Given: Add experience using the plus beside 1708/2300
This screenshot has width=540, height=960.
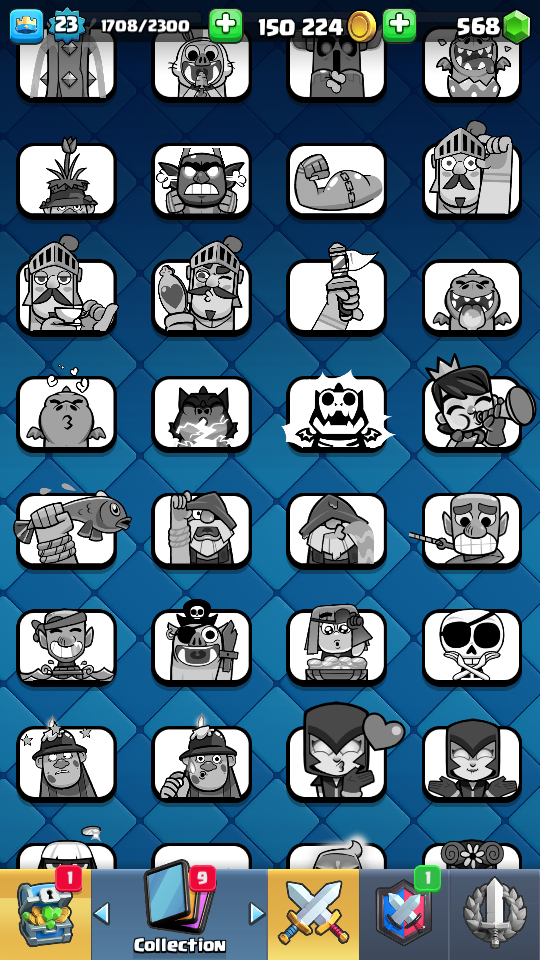Looking at the screenshot, I should point(225,26).
